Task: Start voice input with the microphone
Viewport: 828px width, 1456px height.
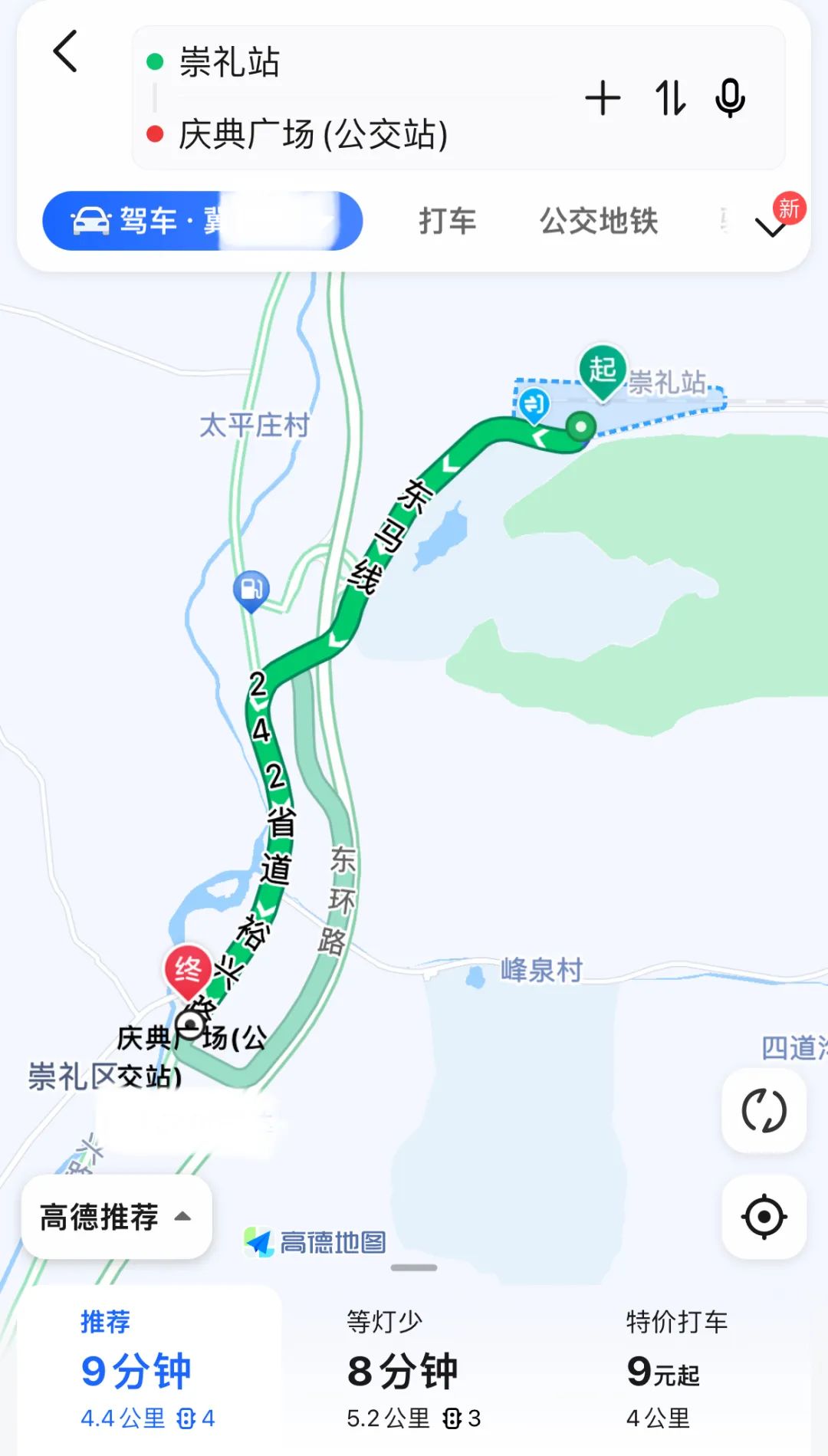Action: pos(730,98)
